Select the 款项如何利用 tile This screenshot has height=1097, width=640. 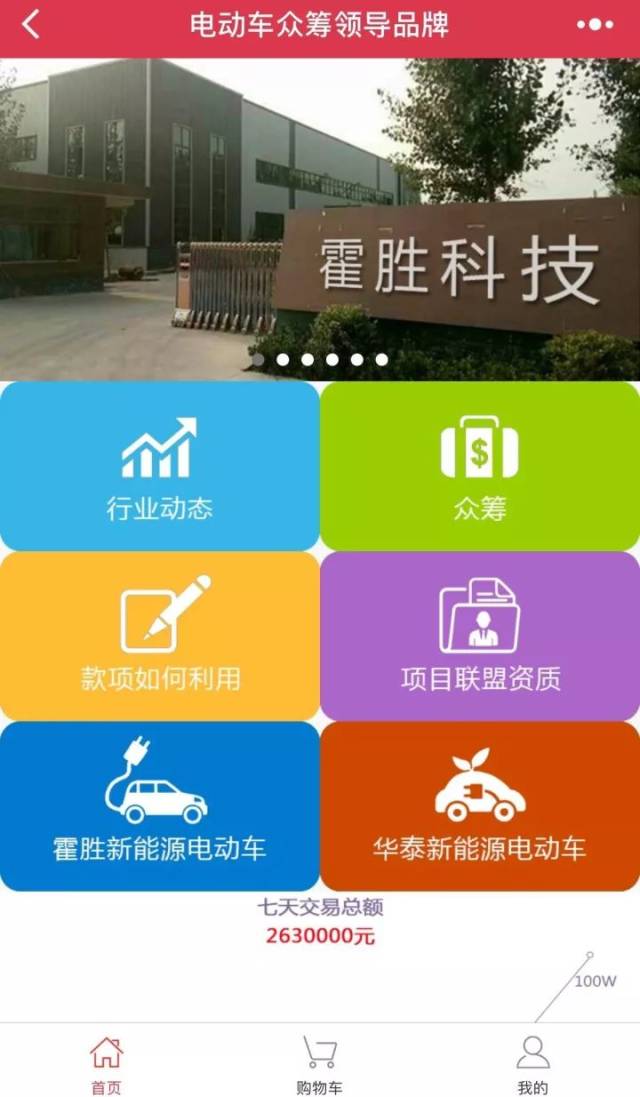160,637
